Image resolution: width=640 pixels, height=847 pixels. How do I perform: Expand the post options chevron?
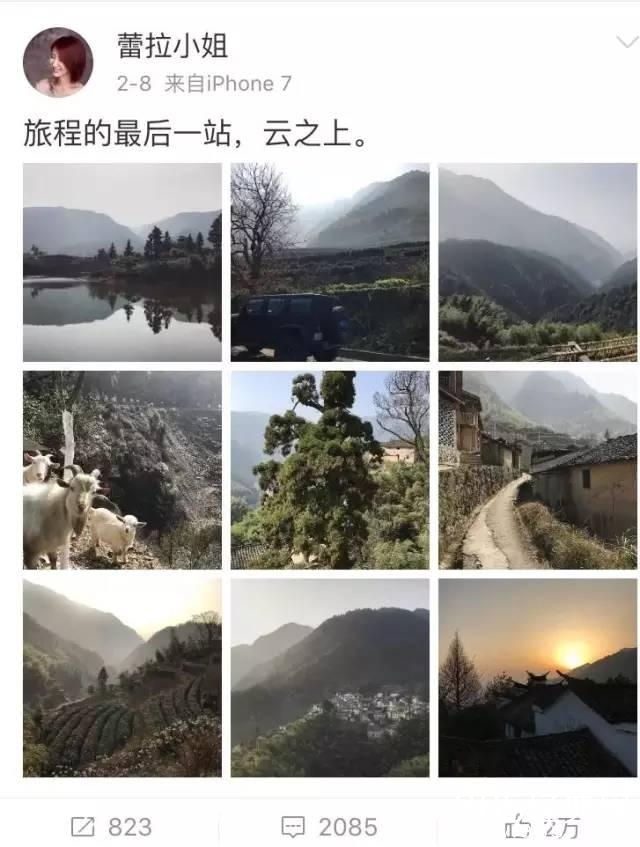pyautogui.click(x=624, y=44)
